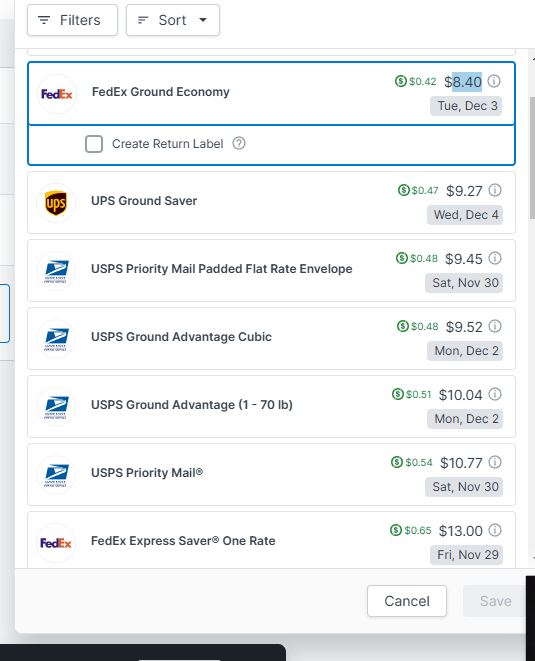Open info icon beside the $9.45 price
The width and height of the screenshot is (535, 661).
pyautogui.click(x=495, y=258)
